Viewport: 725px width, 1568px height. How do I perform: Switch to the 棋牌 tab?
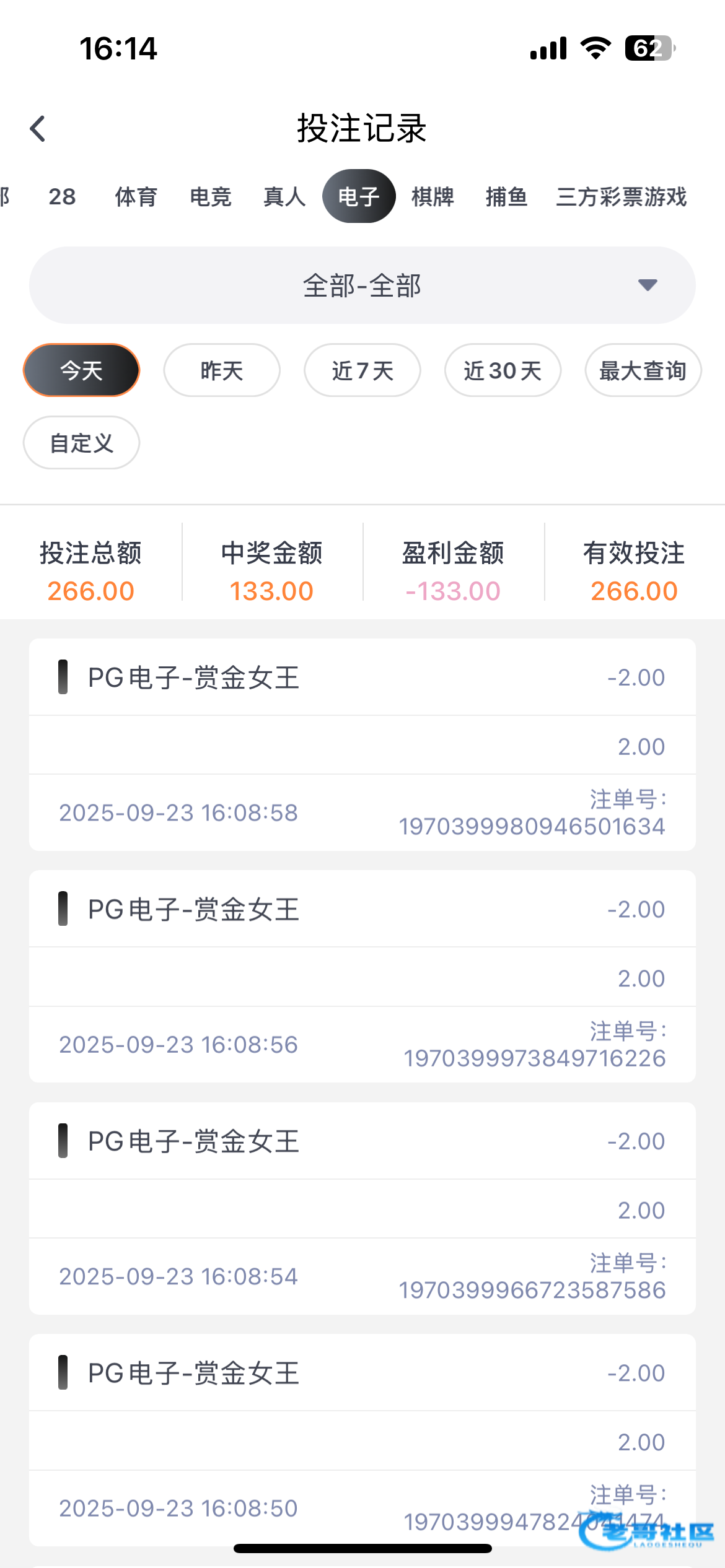433,197
